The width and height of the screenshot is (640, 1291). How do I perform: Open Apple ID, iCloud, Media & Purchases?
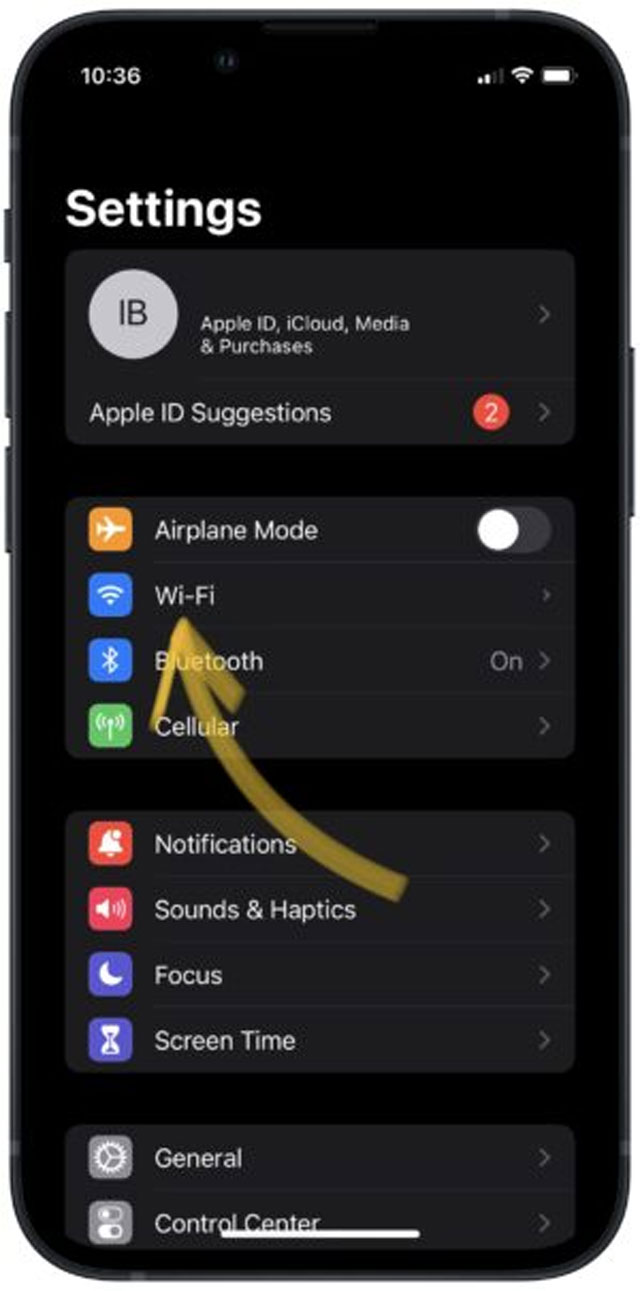tap(320, 315)
